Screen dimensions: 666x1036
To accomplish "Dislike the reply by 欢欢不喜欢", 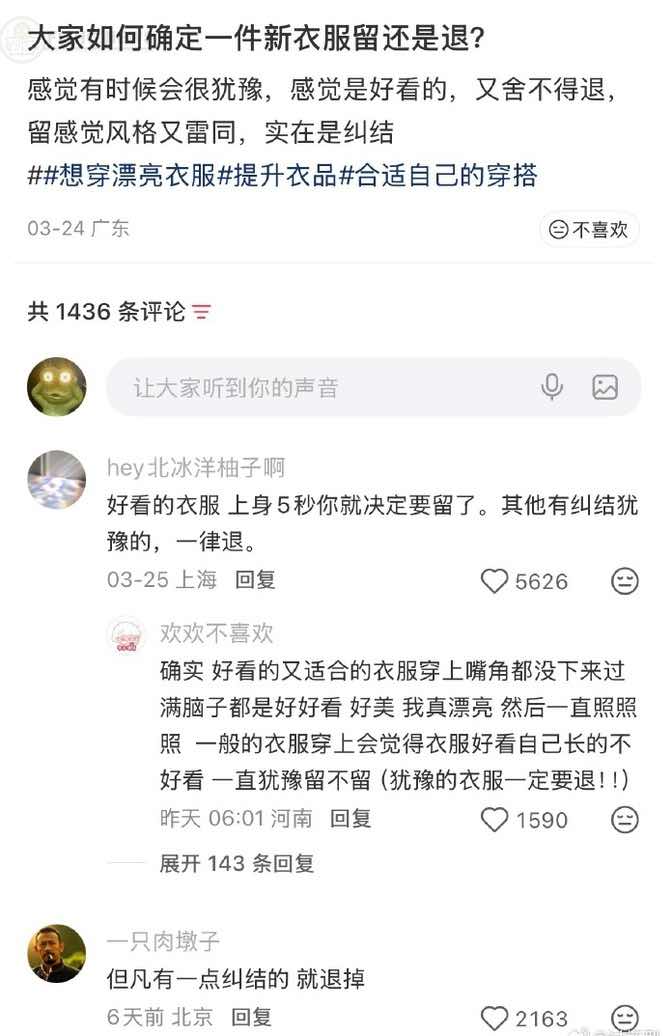I will [x=625, y=820].
